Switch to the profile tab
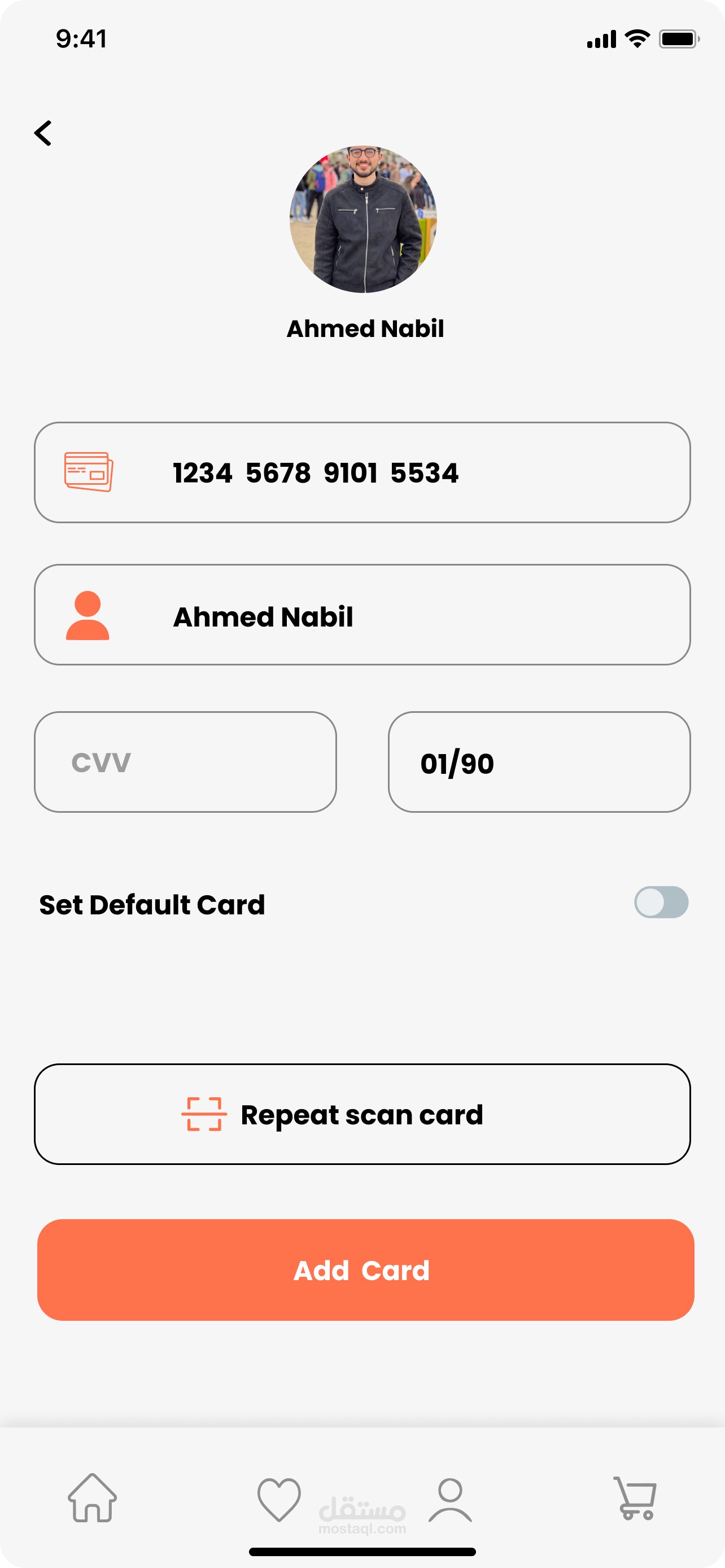The height and width of the screenshot is (1568, 725). tap(450, 1499)
